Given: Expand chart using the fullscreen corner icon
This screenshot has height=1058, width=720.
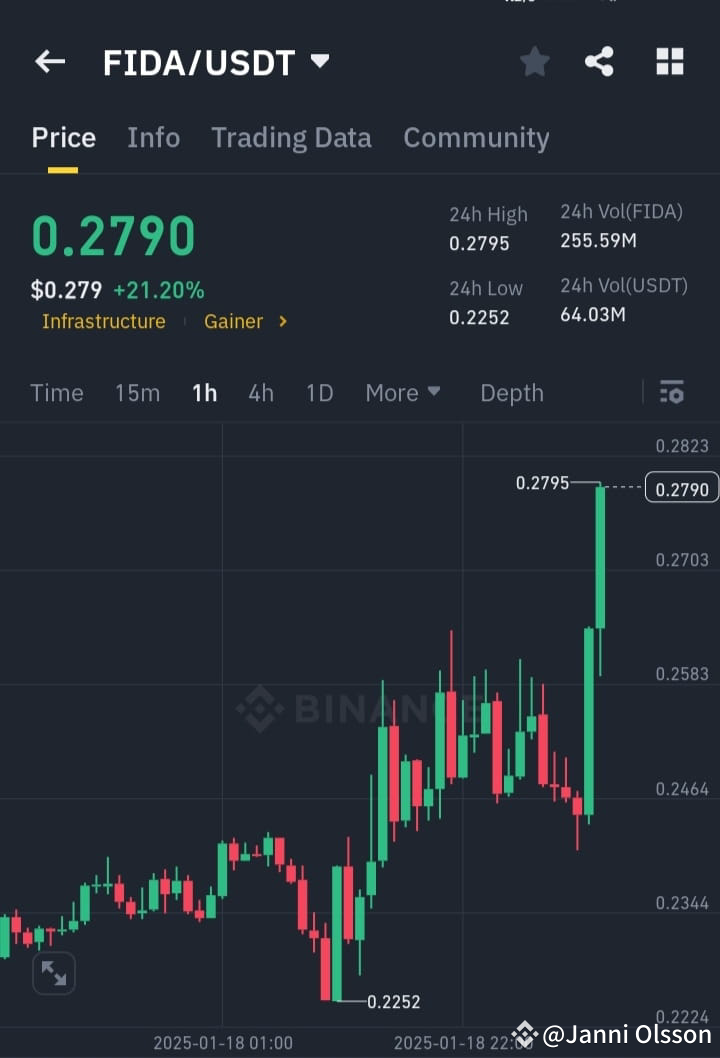Looking at the screenshot, I should pos(53,972).
